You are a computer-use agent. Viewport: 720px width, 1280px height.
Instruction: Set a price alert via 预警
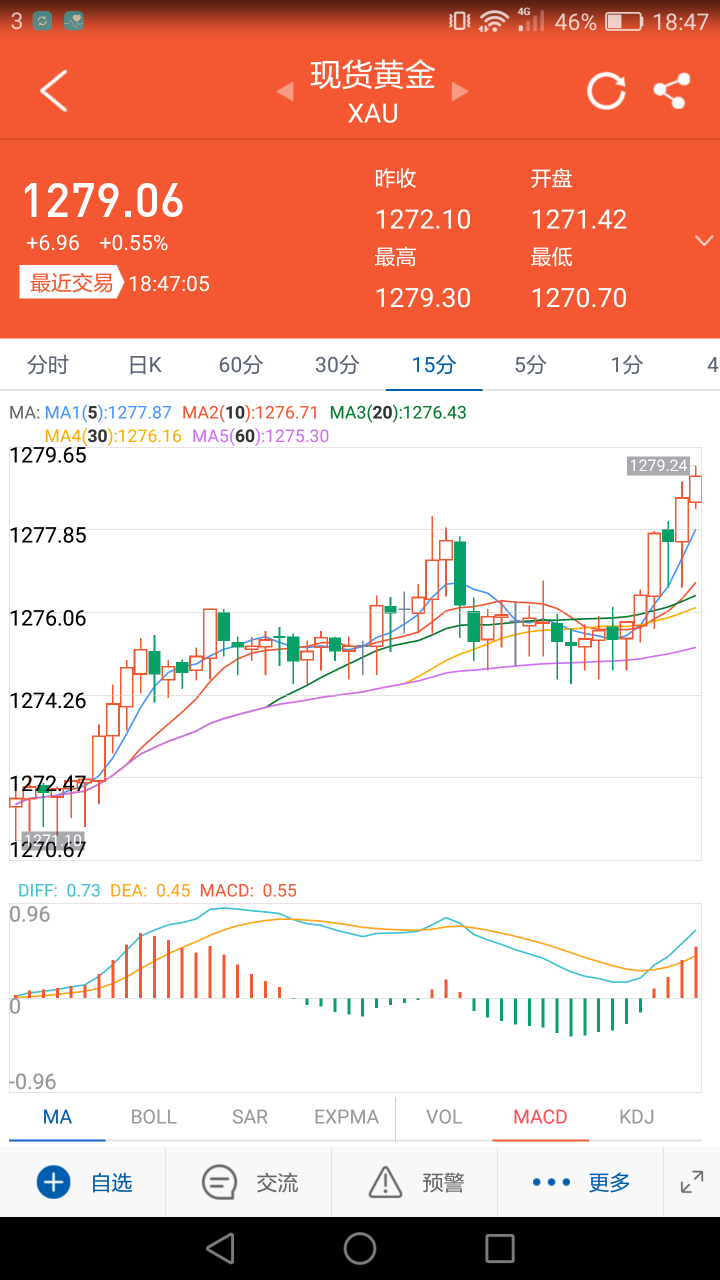coord(416,1183)
